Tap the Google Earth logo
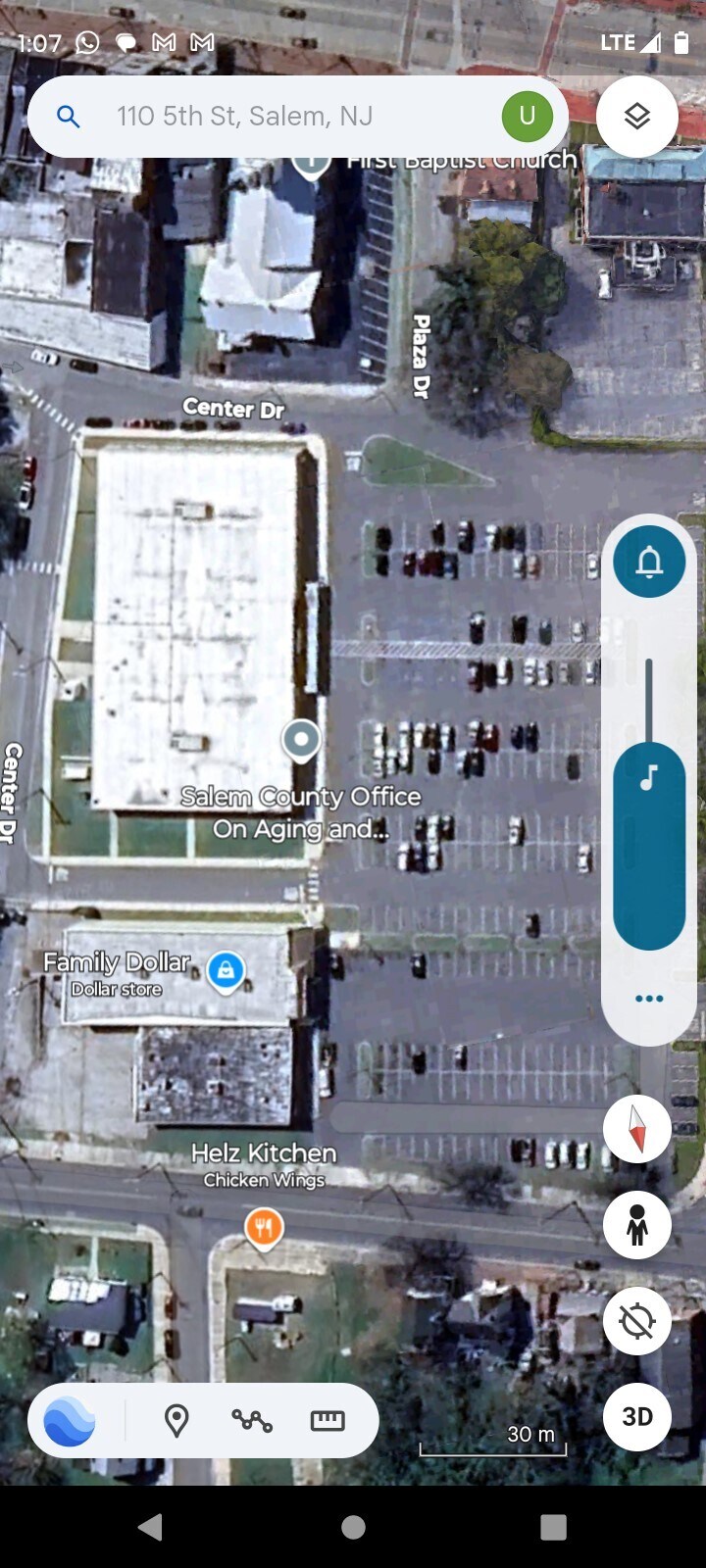This screenshot has height=1568, width=706. pyautogui.click(x=72, y=1420)
